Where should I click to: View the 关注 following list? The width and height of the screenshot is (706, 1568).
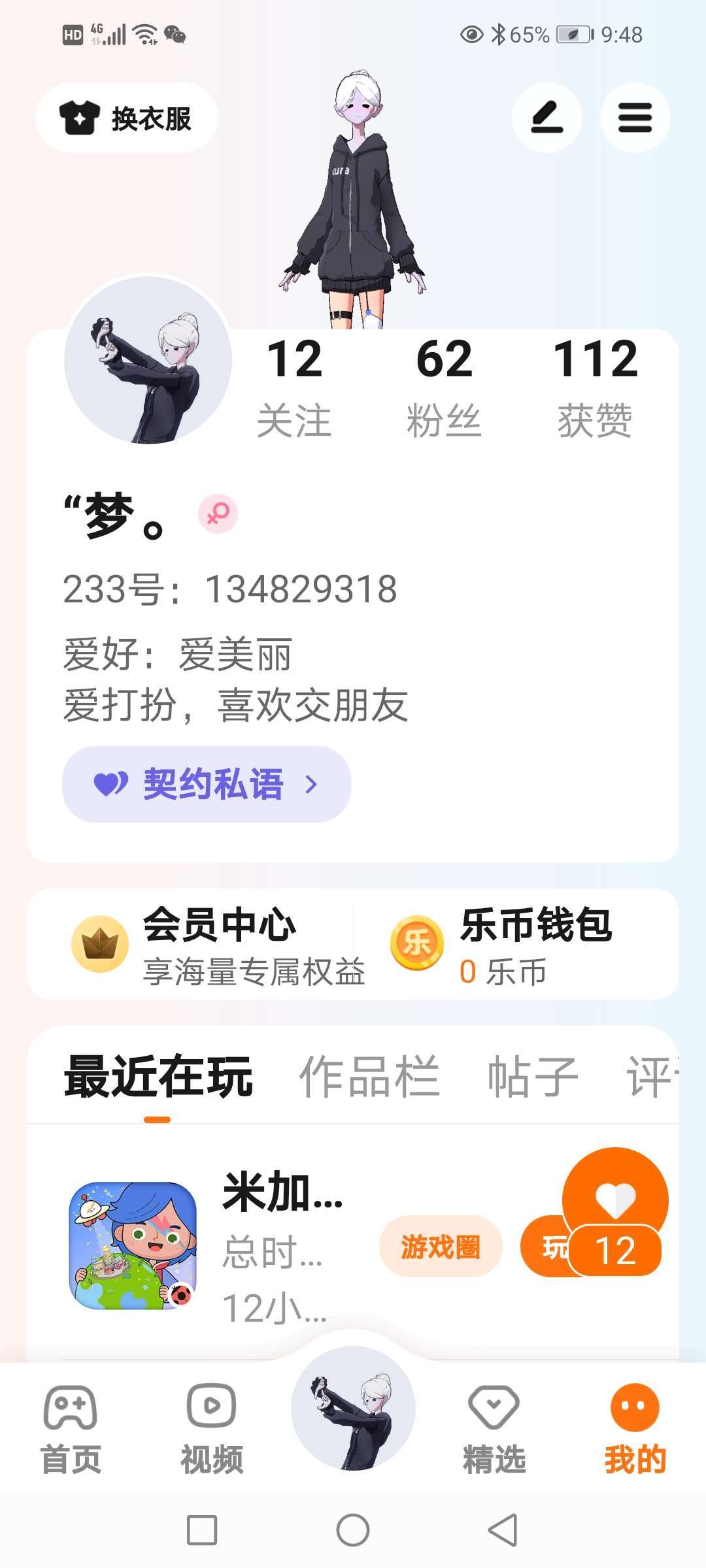294,387
